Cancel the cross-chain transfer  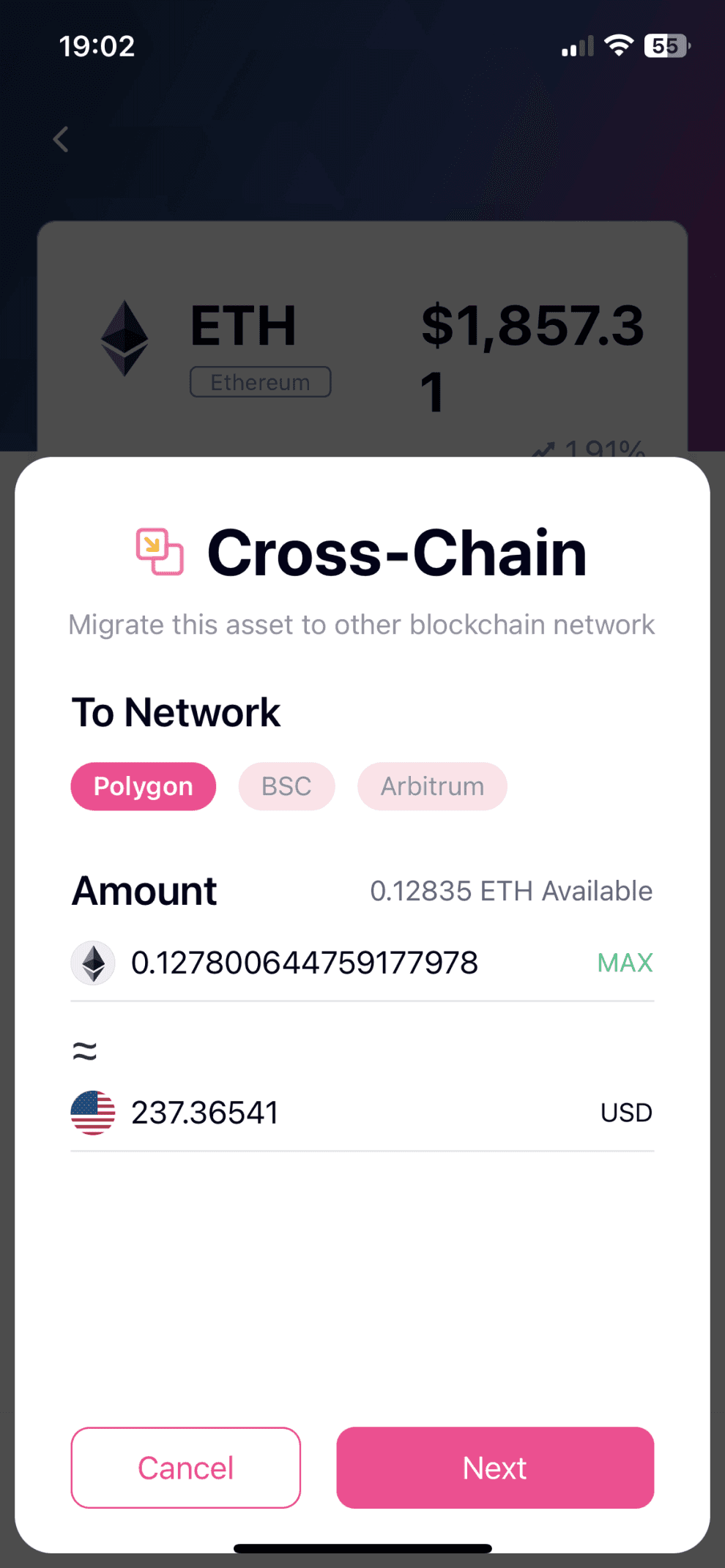pyautogui.click(x=186, y=1468)
